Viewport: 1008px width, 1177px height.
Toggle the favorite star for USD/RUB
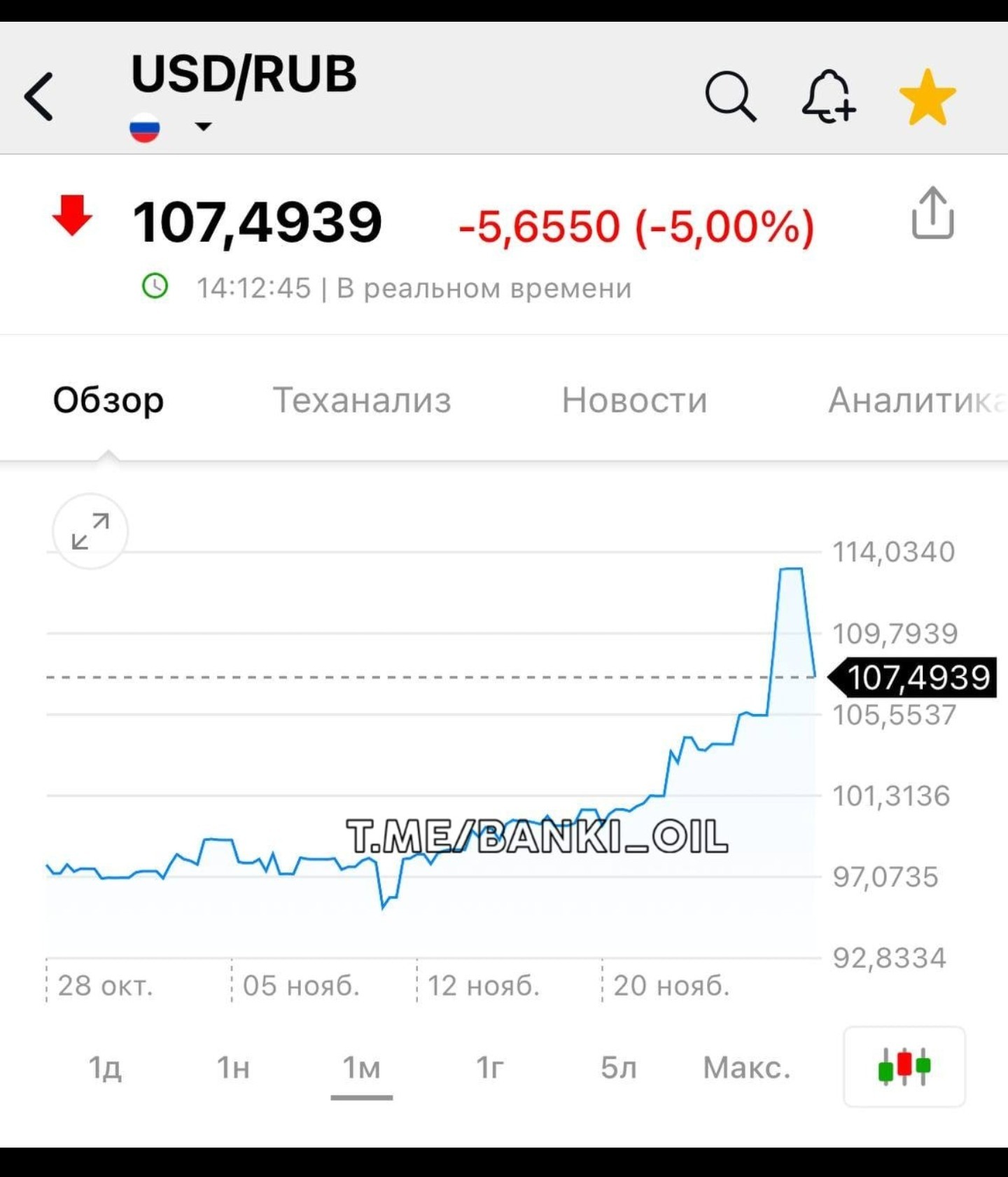click(x=927, y=97)
